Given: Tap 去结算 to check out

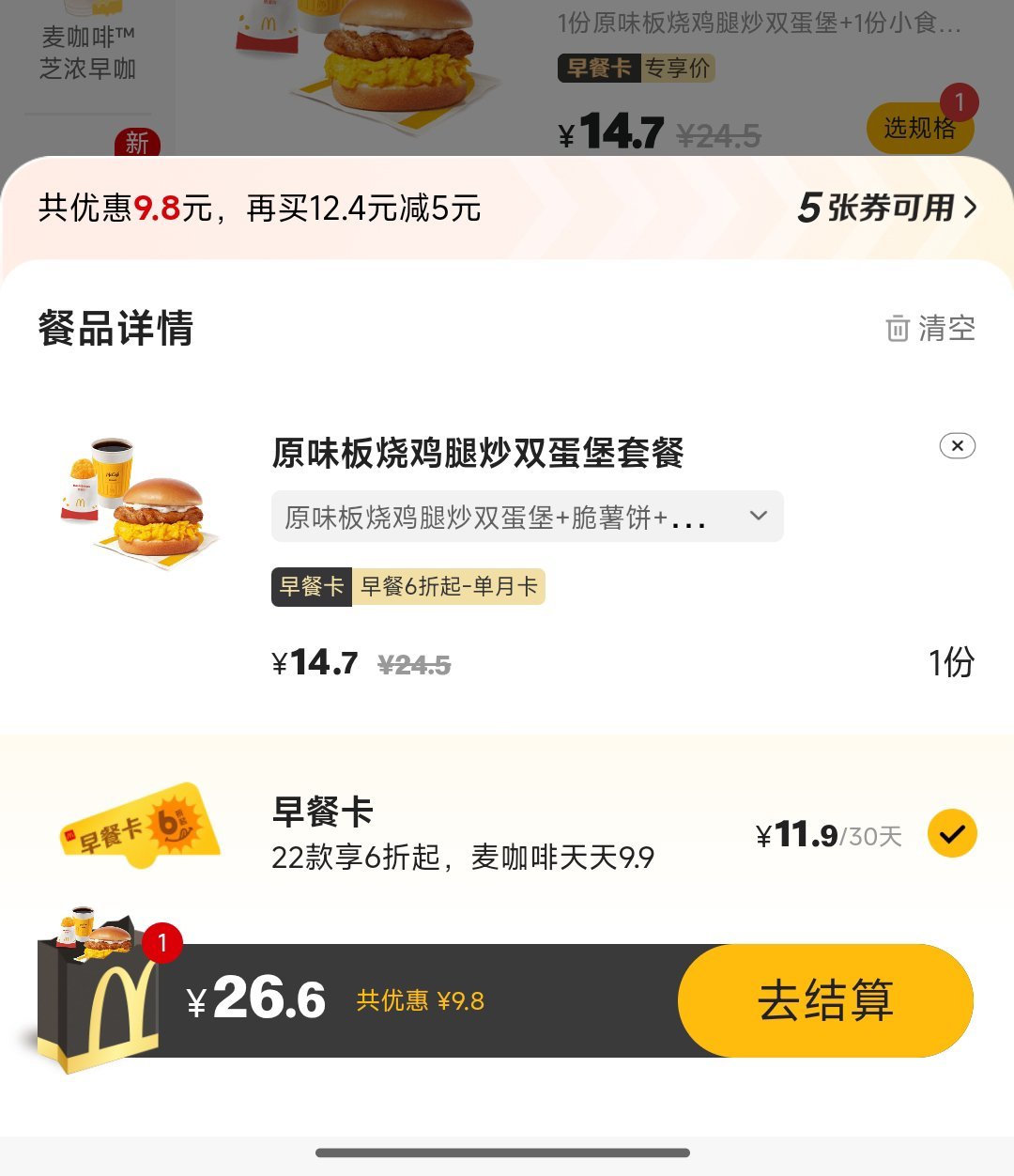Looking at the screenshot, I should tap(824, 1000).
